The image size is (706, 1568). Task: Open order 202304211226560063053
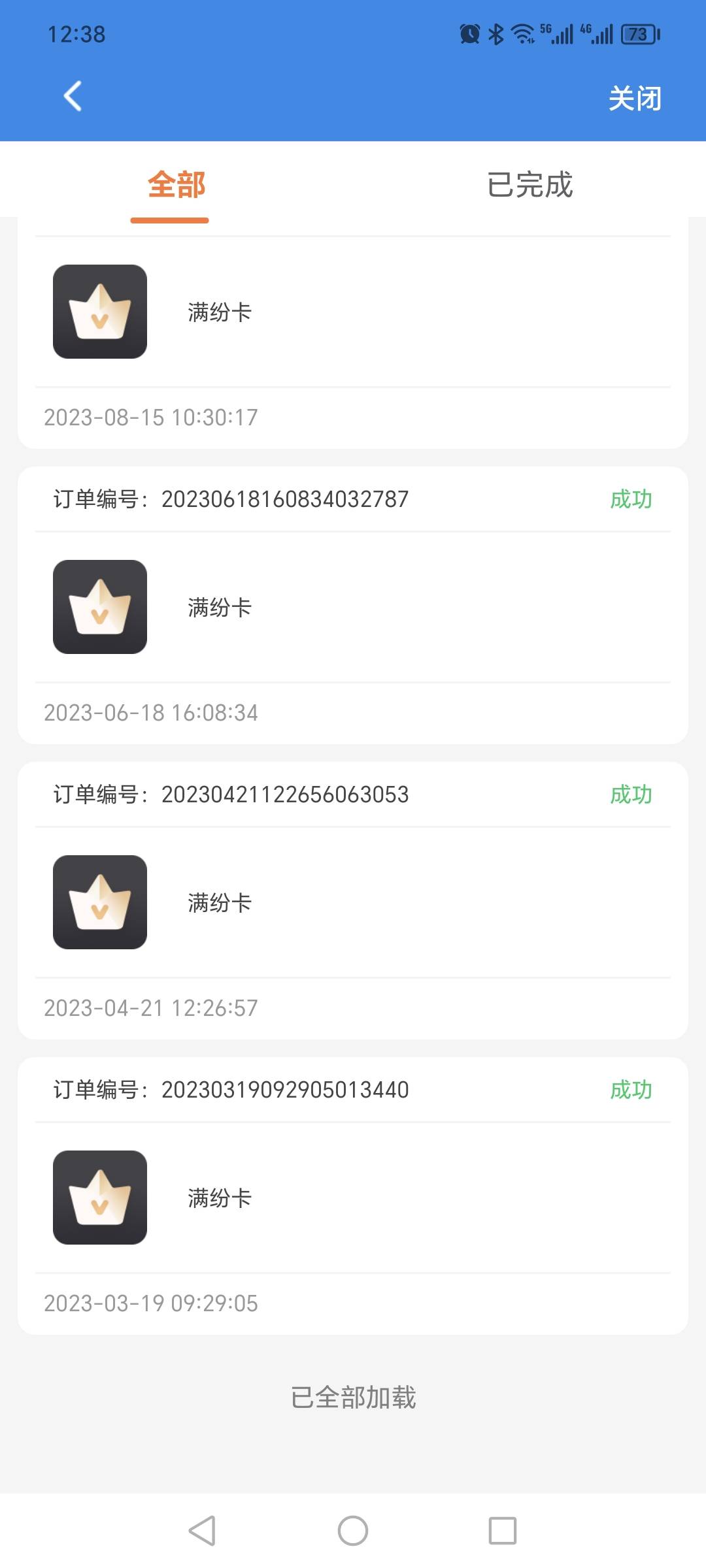pos(353,902)
